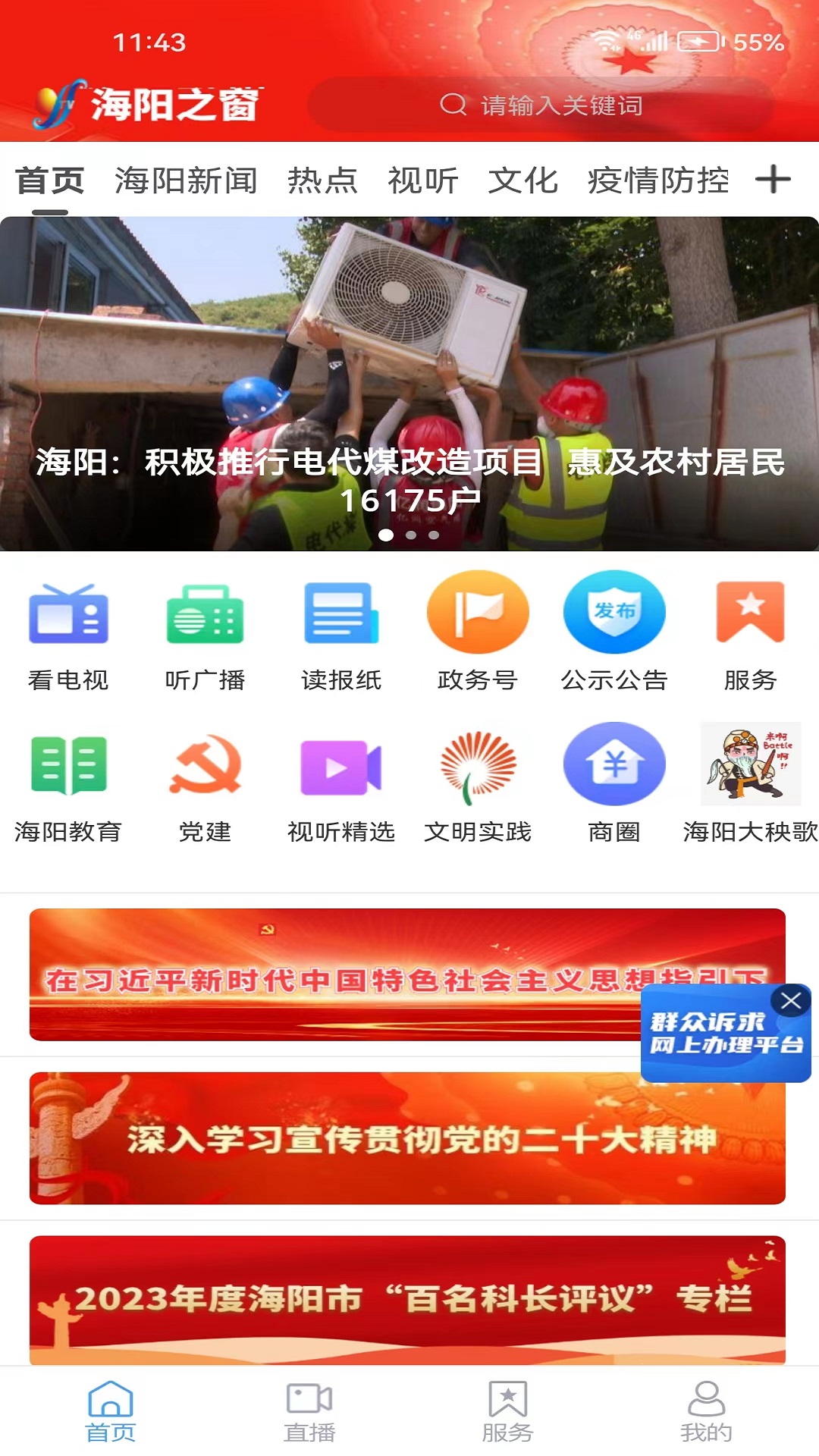Screen dimensions: 819x1456
Task: Open the 2023年度海阳市百名科长评议专栏 banner
Action: pos(407,1300)
